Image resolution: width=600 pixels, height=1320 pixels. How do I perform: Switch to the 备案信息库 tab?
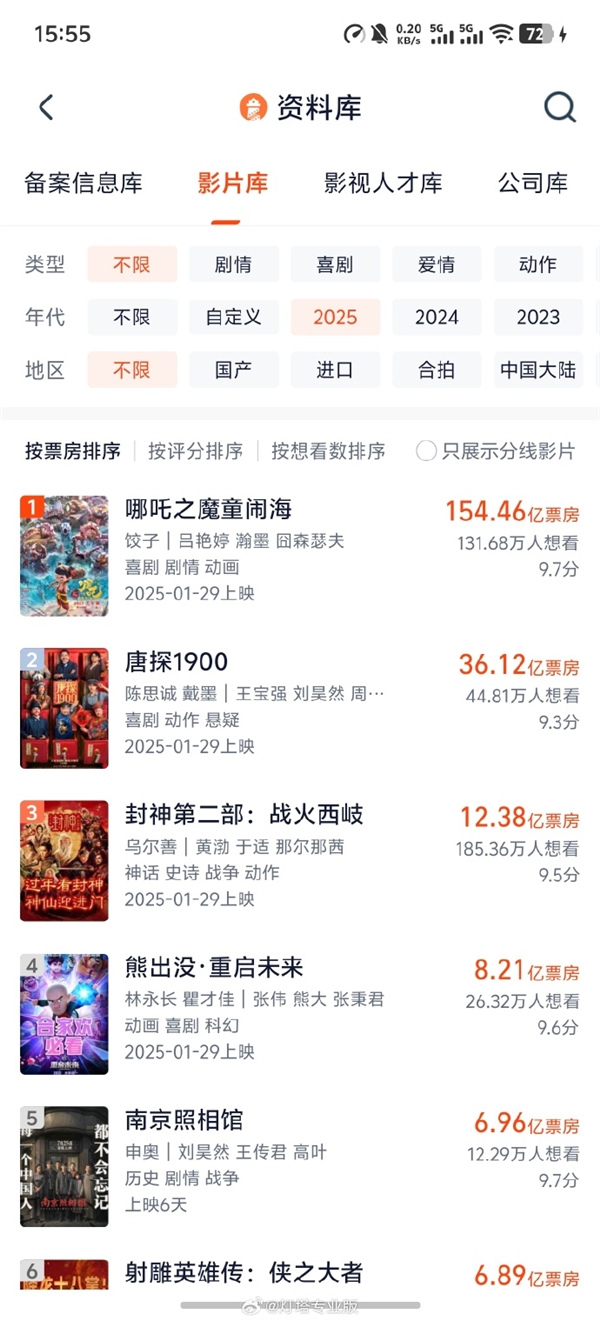click(x=83, y=183)
